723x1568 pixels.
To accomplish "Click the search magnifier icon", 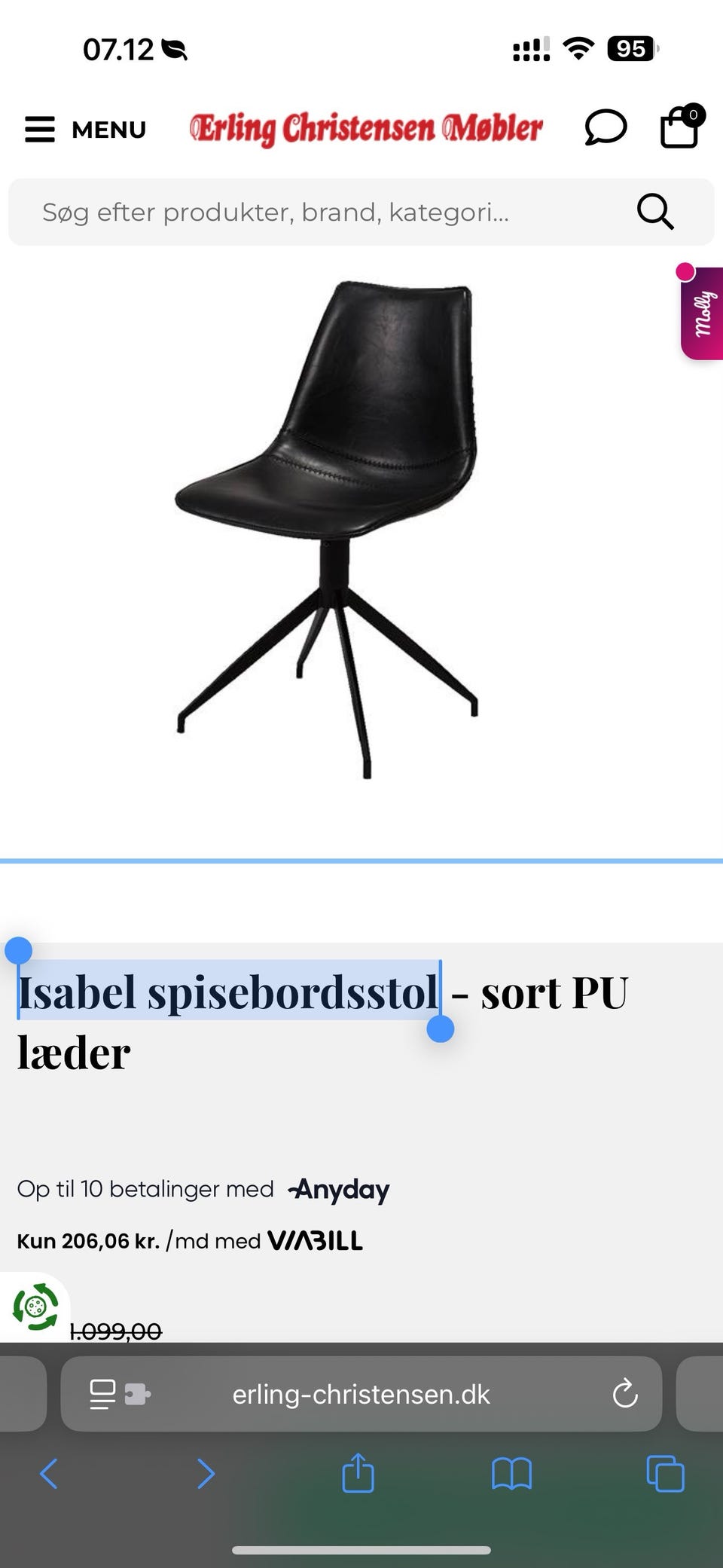I will [654, 212].
